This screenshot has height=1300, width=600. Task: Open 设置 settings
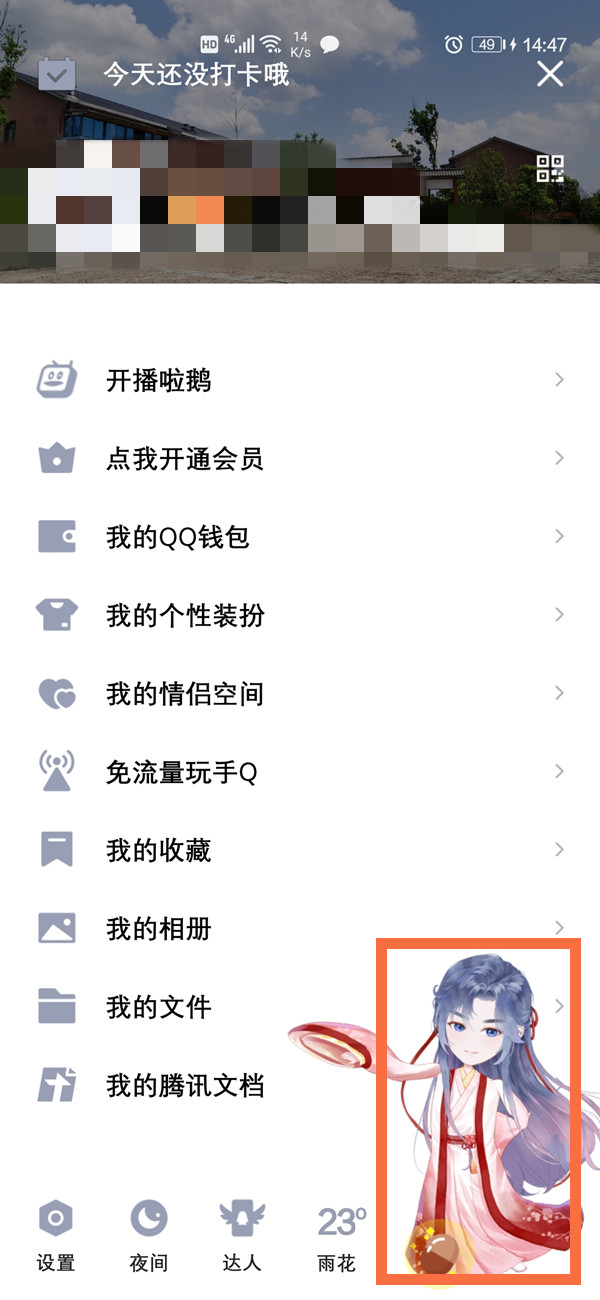pyautogui.click(x=56, y=1236)
